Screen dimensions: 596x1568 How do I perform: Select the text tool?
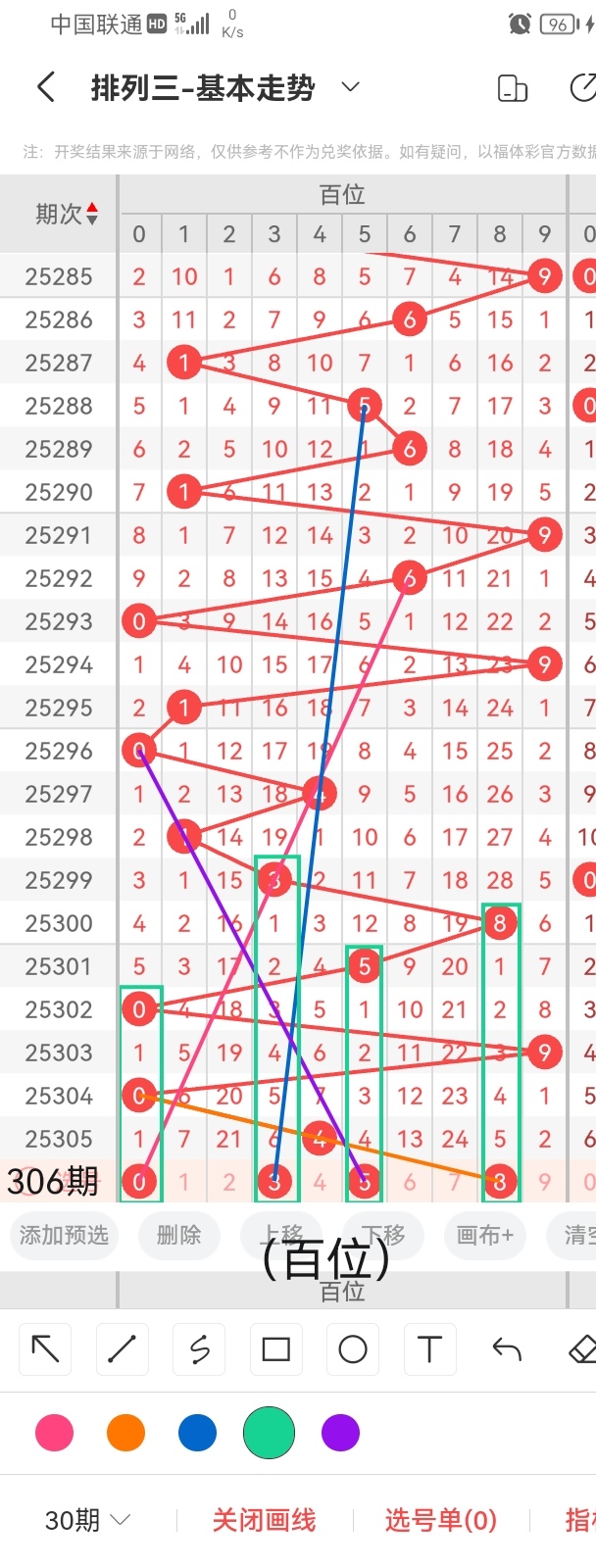point(429,1349)
